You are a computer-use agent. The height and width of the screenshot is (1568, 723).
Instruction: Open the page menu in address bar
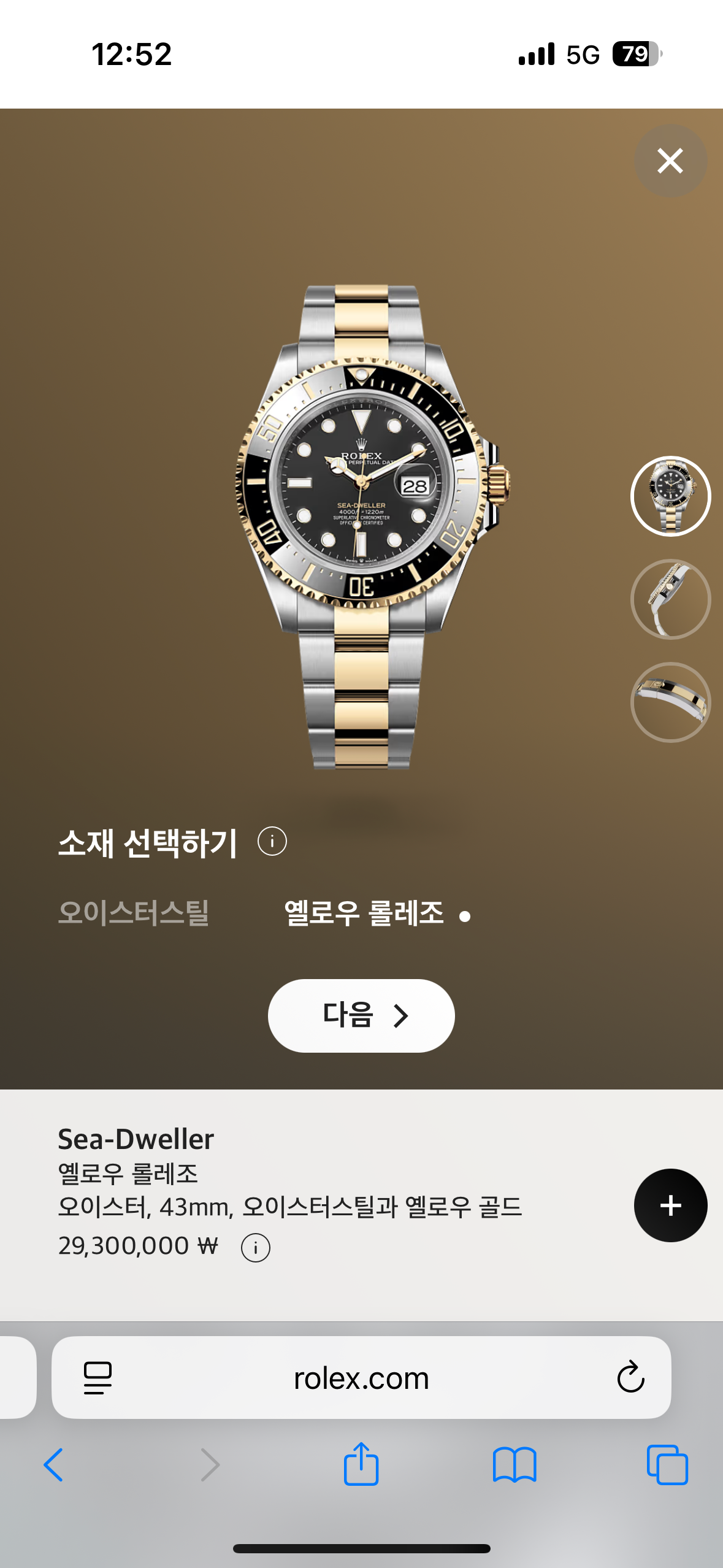coord(98,1378)
